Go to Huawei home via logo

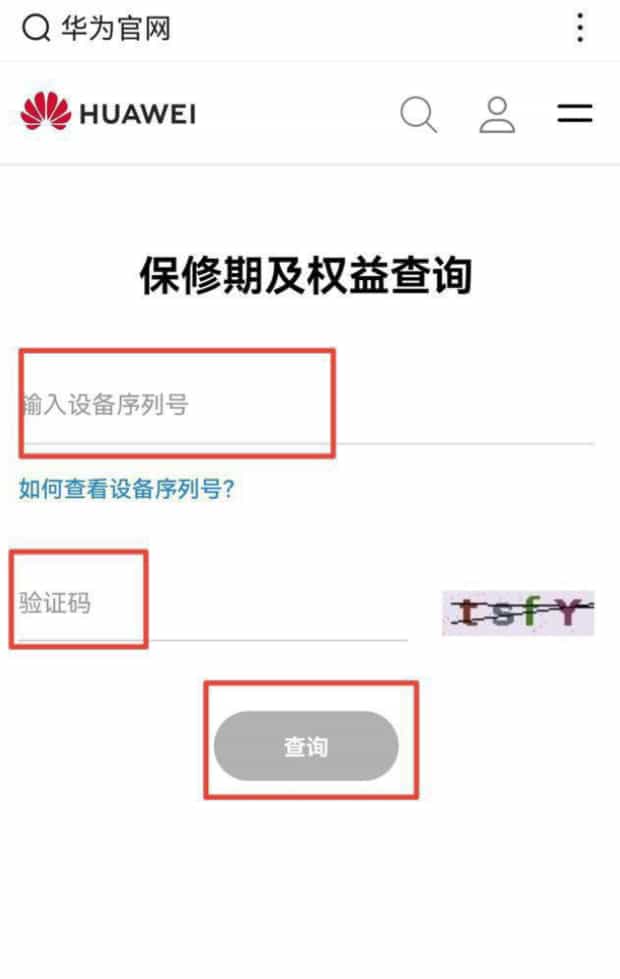coord(108,113)
